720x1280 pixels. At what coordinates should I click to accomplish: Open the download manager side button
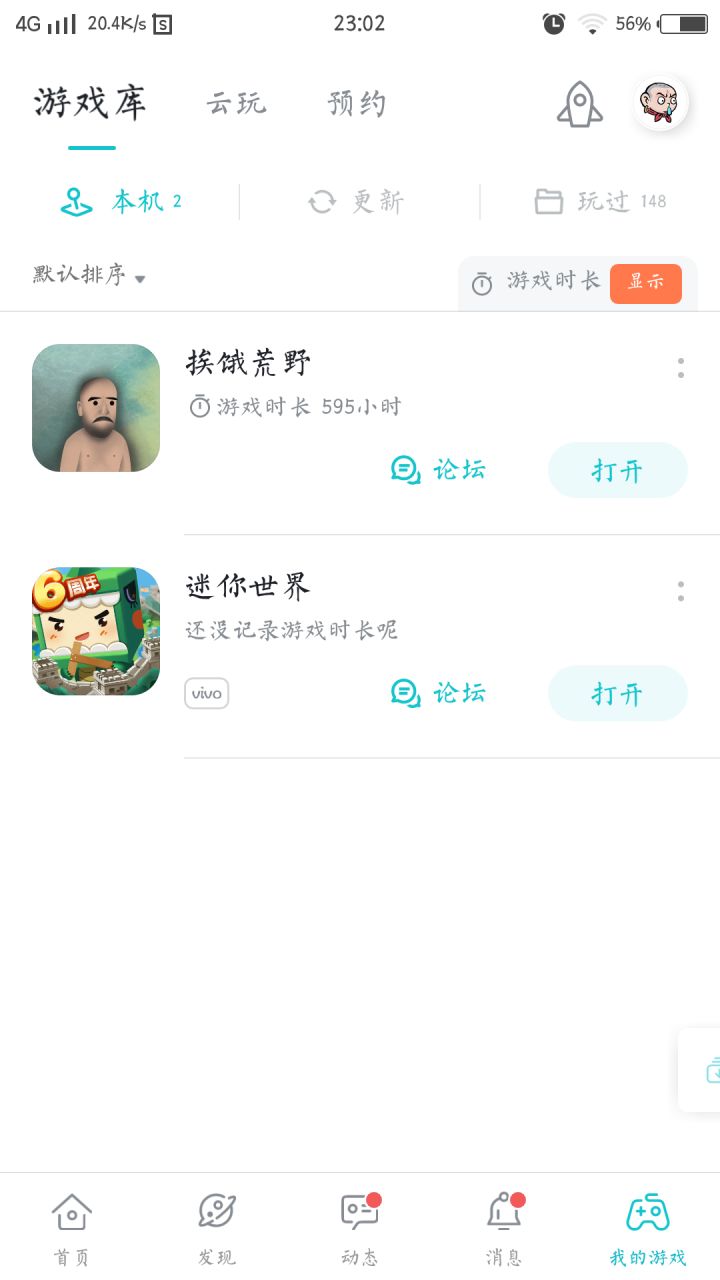tap(704, 1070)
